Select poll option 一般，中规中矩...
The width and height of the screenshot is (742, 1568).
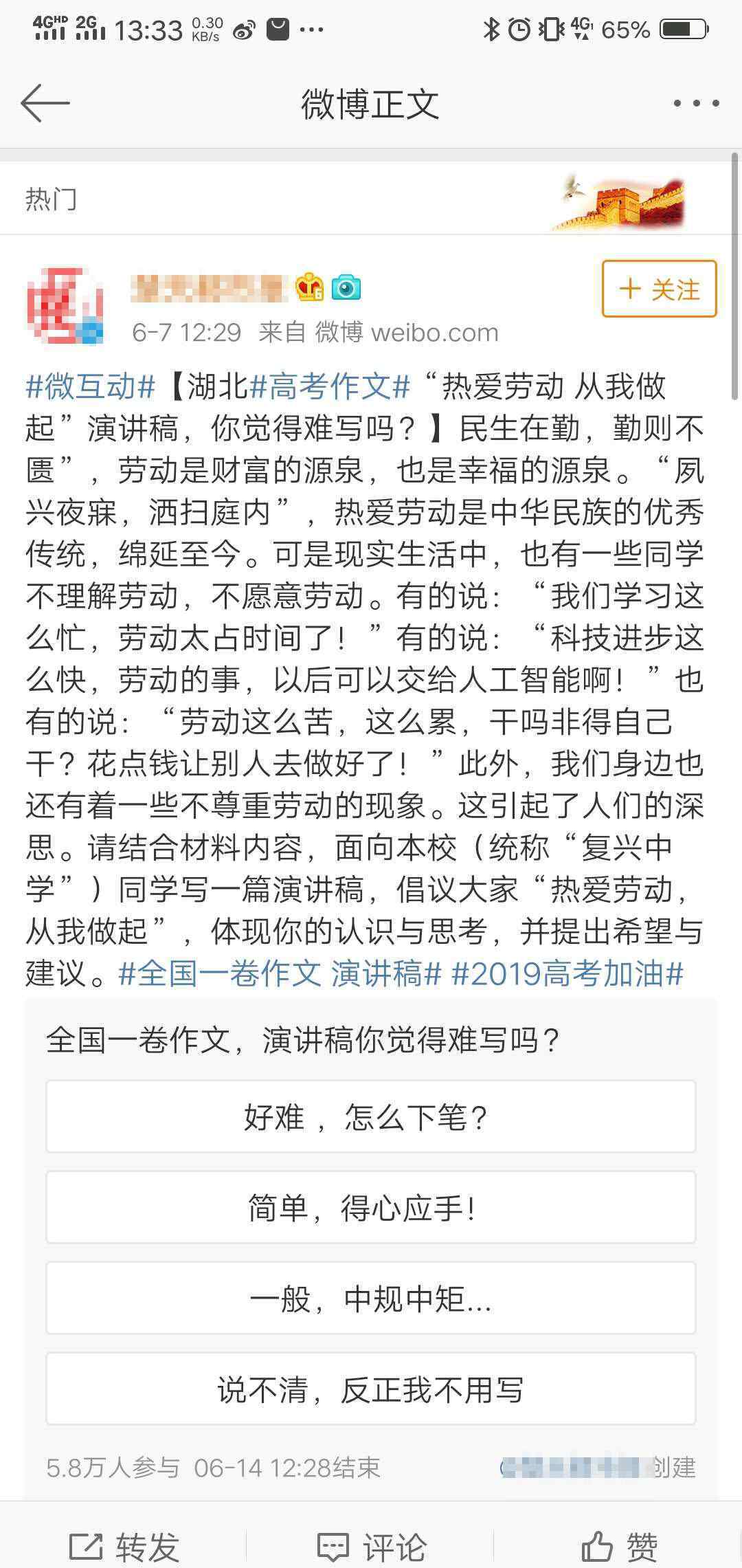tap(370, 1299)
